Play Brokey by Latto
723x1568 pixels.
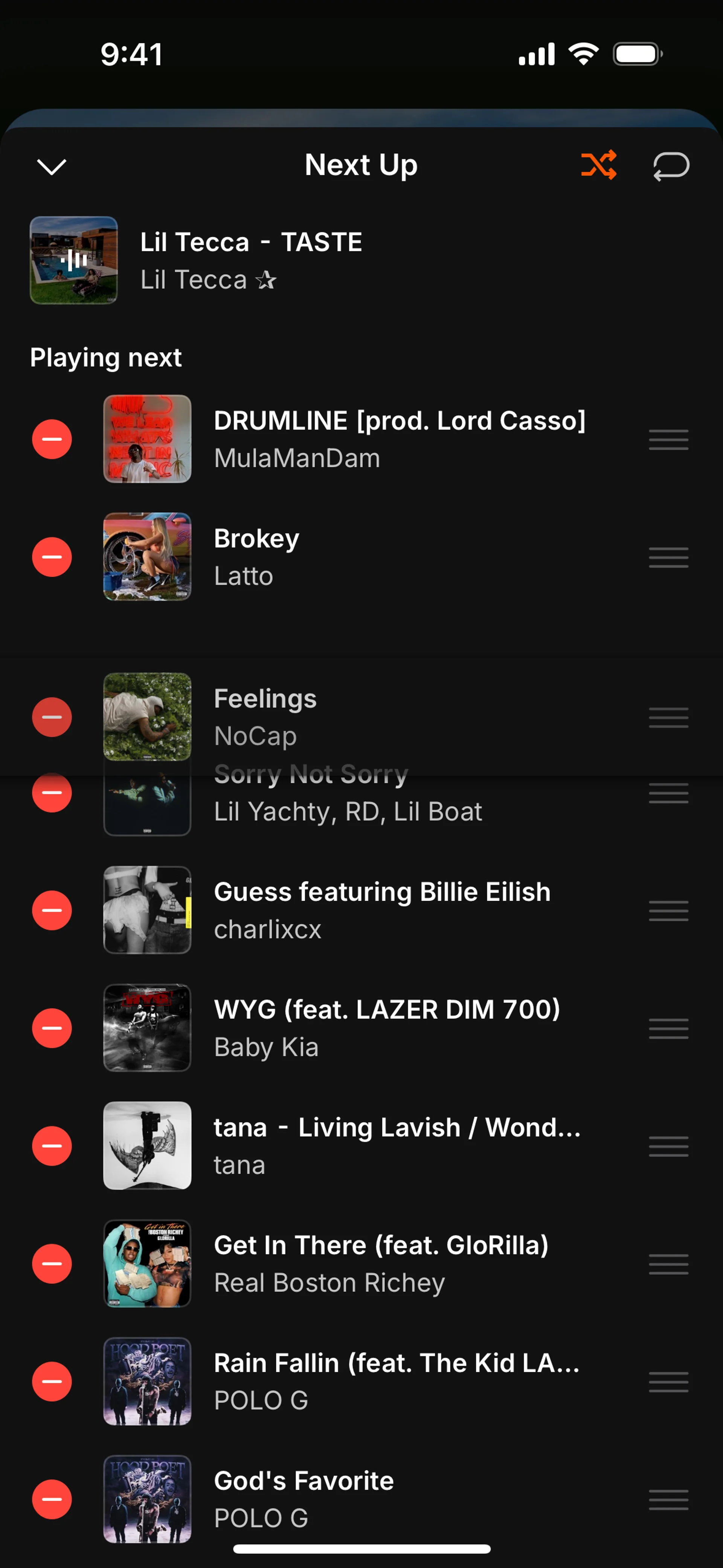coord(365,557)
